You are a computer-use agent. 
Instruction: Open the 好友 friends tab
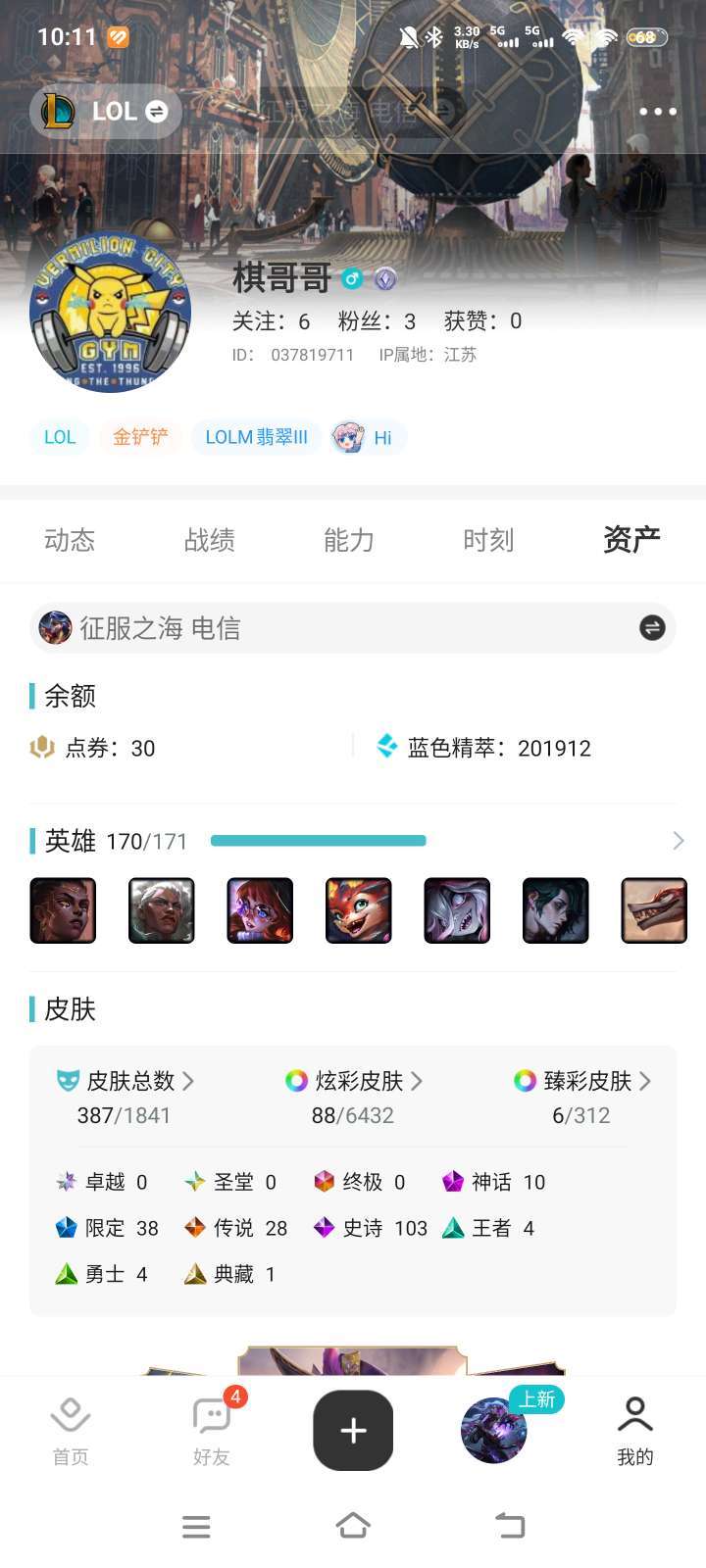tap(211, 1431)
